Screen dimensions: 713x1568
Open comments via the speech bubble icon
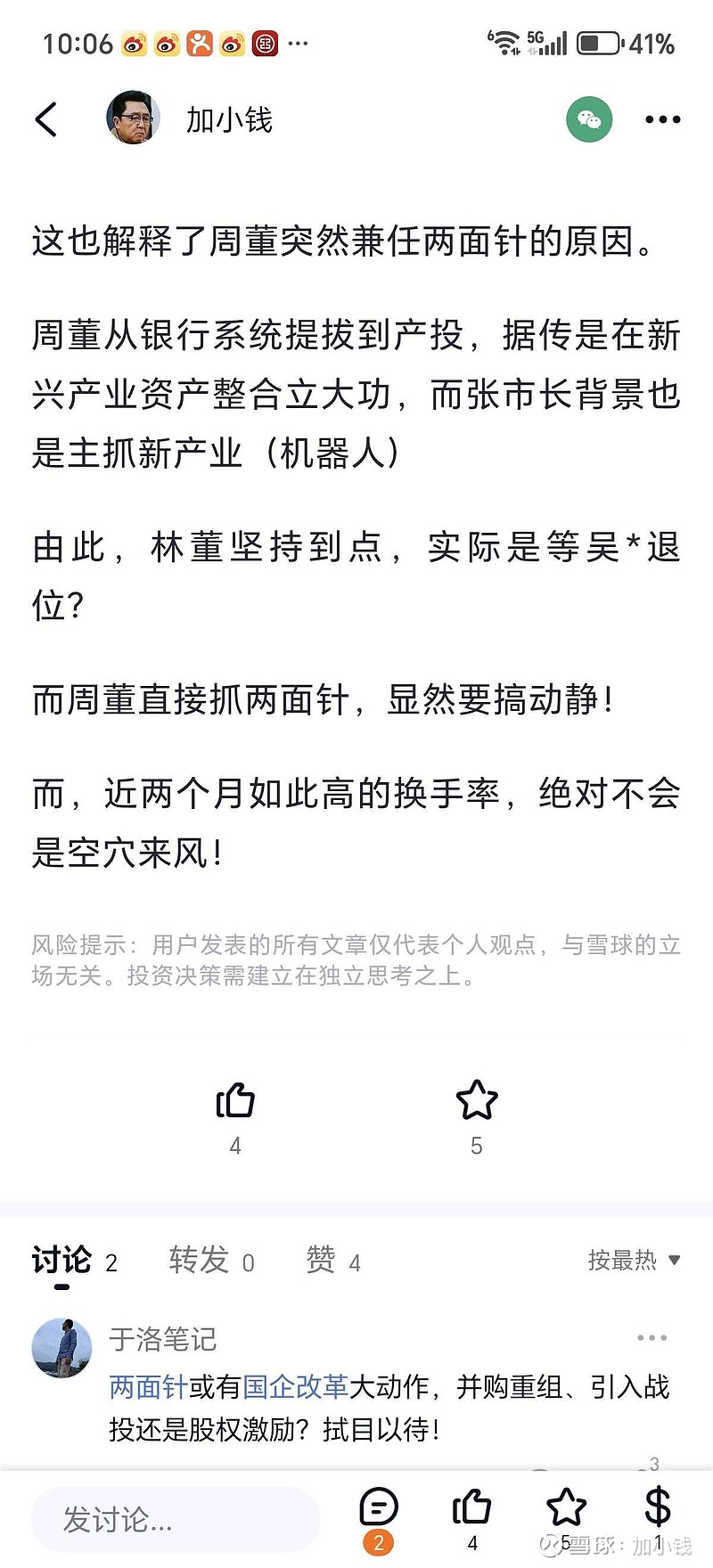378,1507
